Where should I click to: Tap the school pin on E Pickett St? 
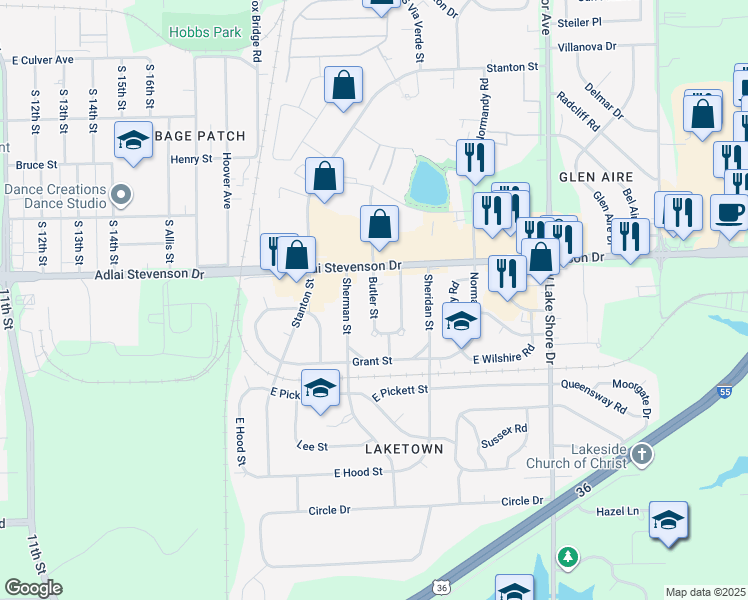(320, 389)
